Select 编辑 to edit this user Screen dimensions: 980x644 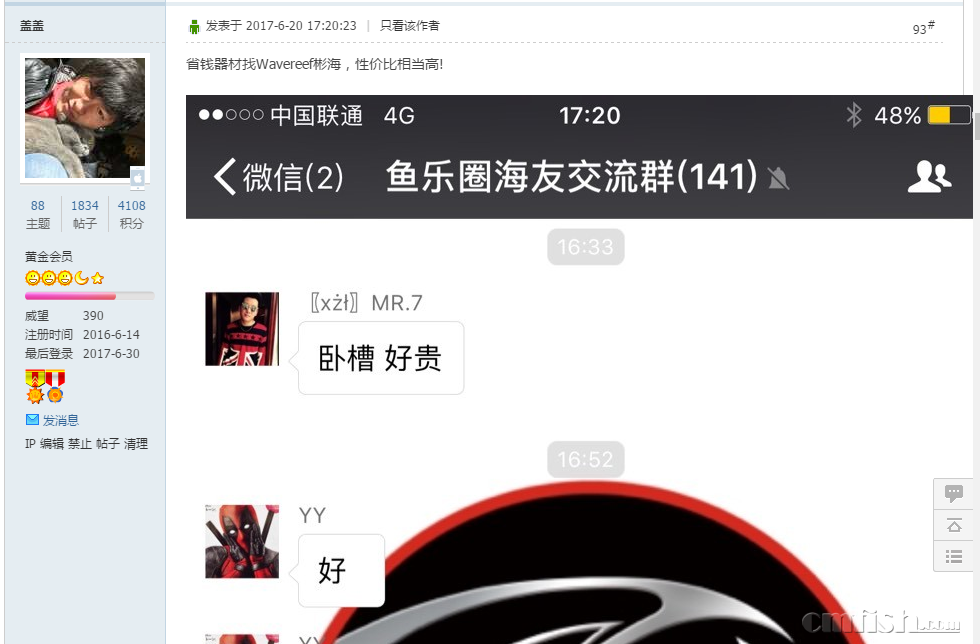point(51,443)
